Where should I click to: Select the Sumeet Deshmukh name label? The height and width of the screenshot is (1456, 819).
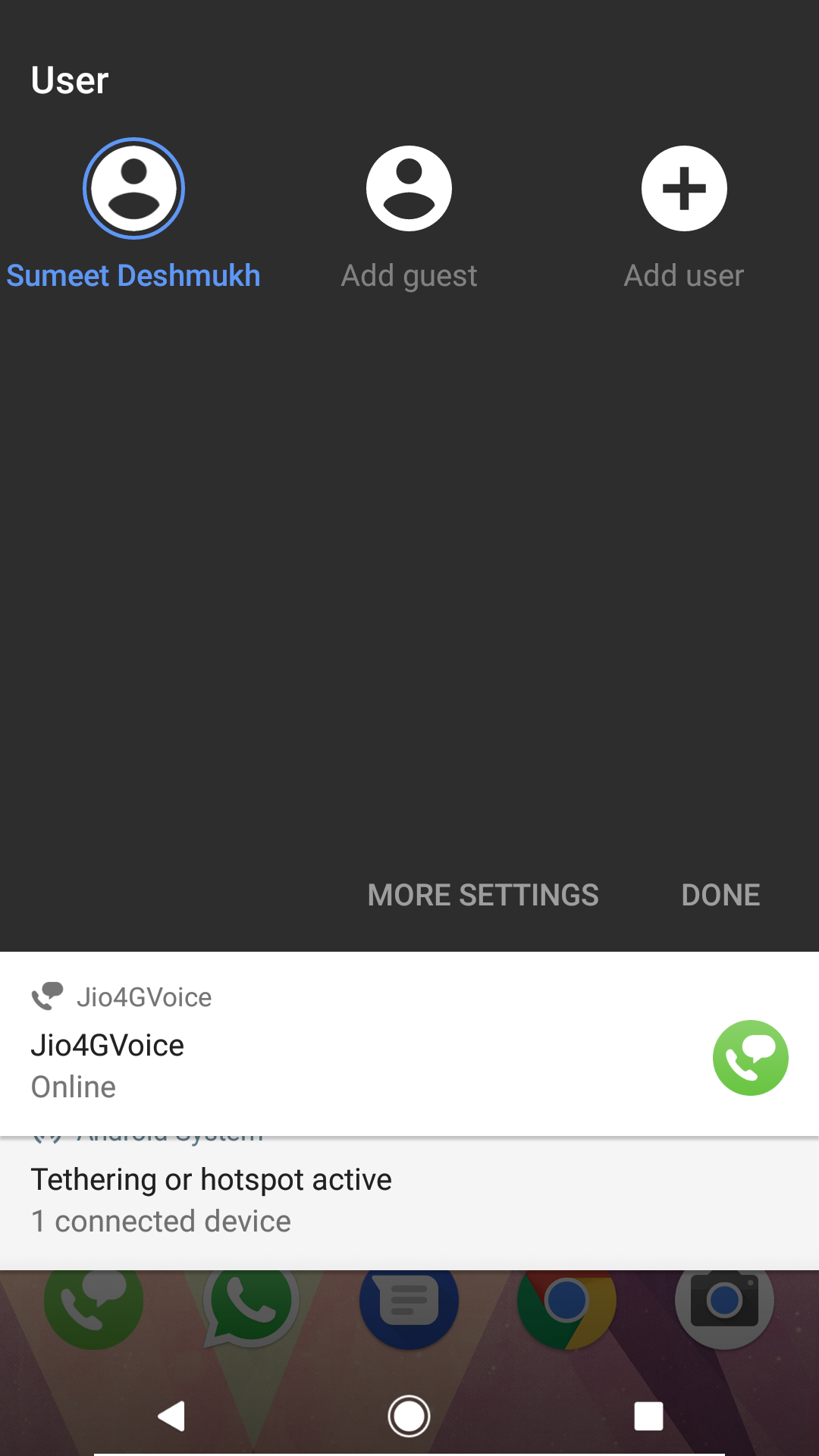(133, 275)
